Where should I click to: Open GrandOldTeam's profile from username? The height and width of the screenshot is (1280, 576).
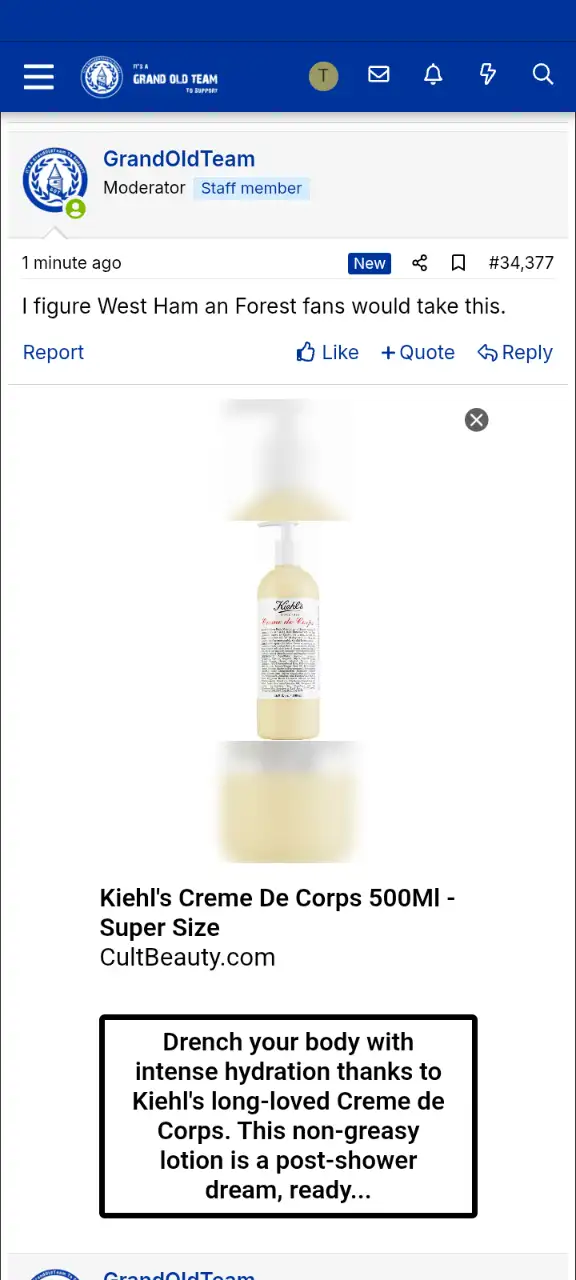click(x=179, y=159)
